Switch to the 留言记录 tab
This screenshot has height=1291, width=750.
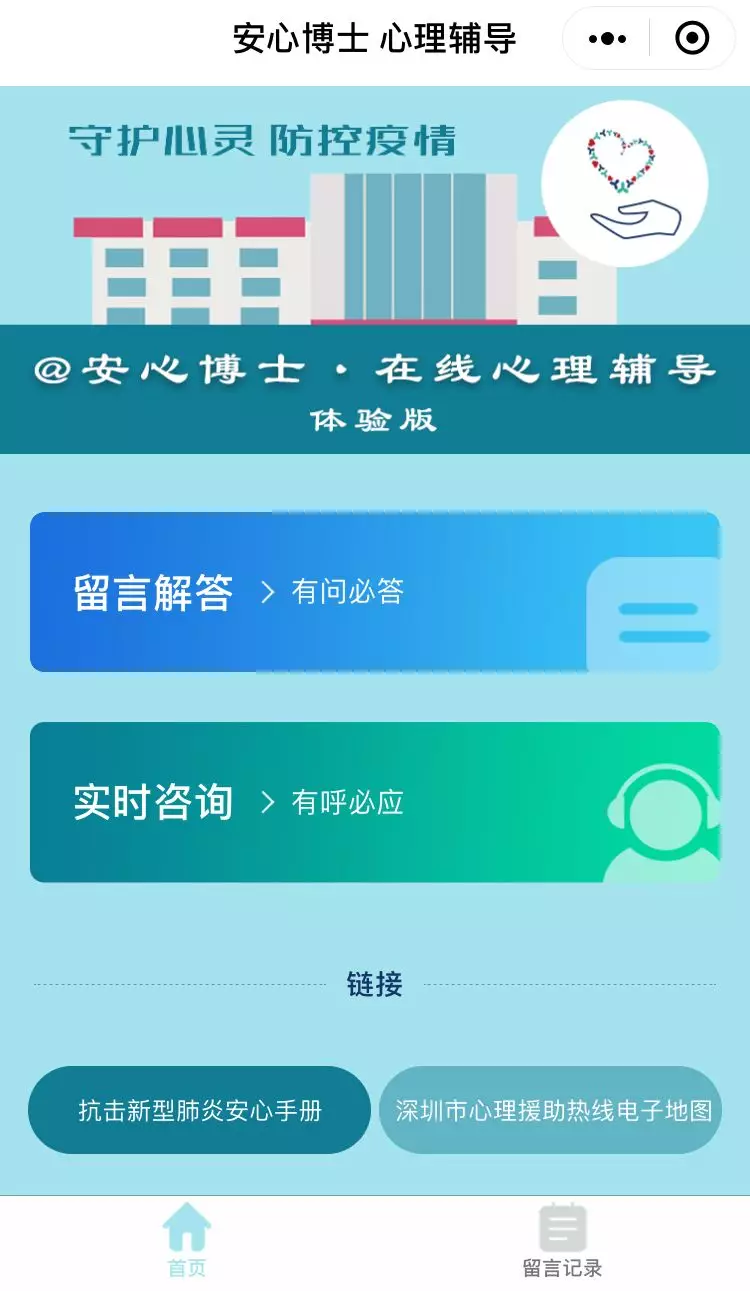tap(562, 1242)
